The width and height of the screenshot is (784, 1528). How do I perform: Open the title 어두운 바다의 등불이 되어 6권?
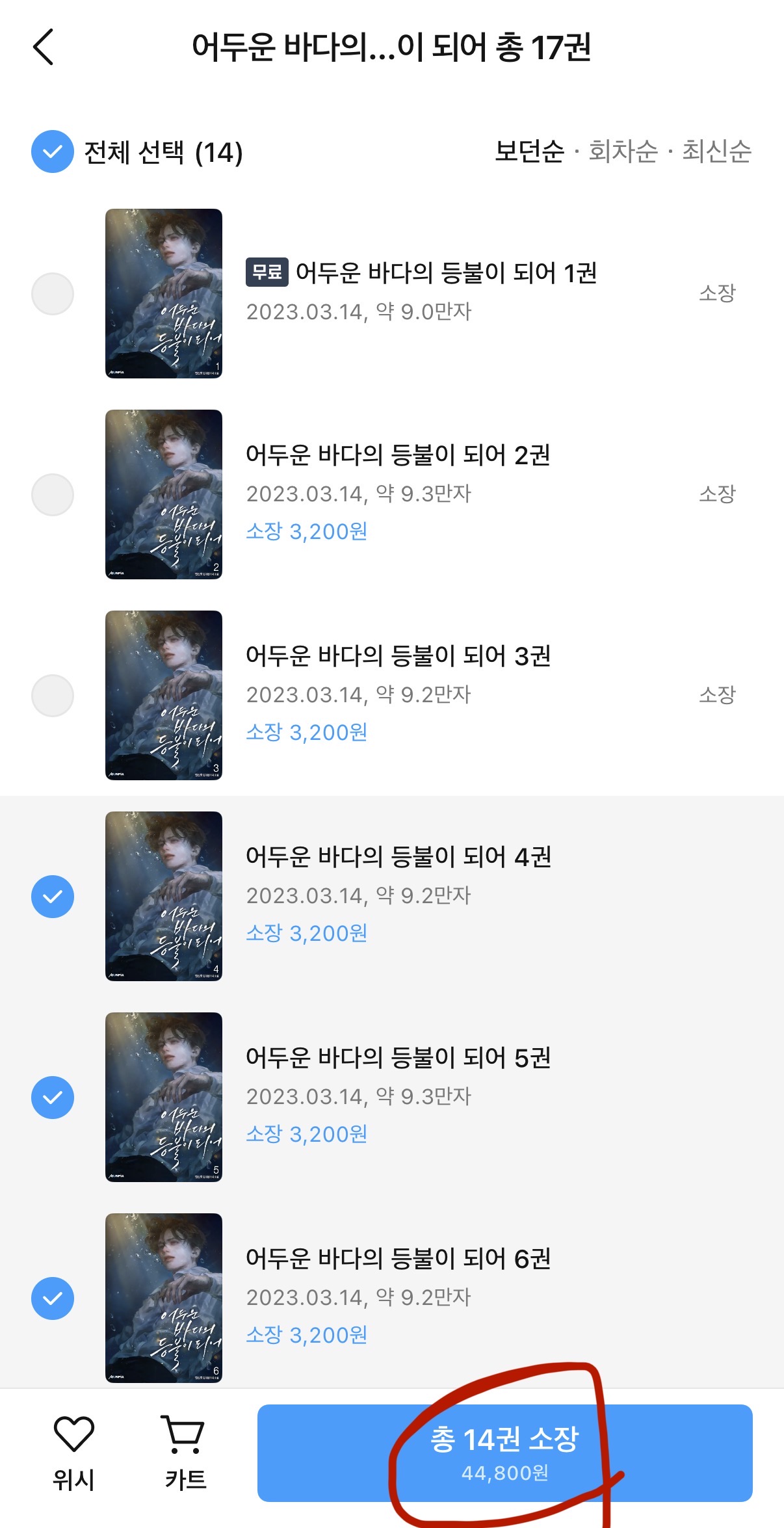pos(398,1259)
